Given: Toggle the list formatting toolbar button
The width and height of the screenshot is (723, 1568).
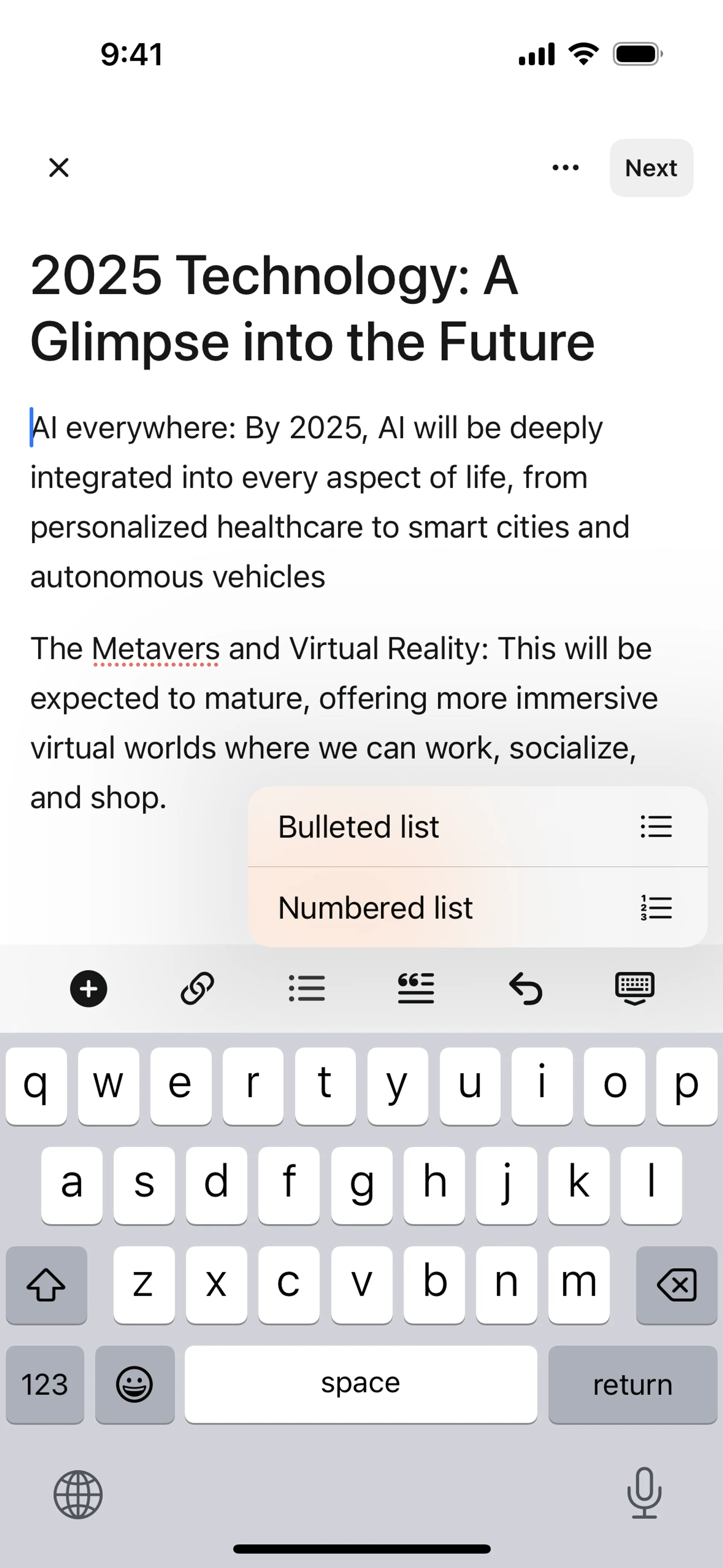Looking at the screenshot, I should [307, 989].
